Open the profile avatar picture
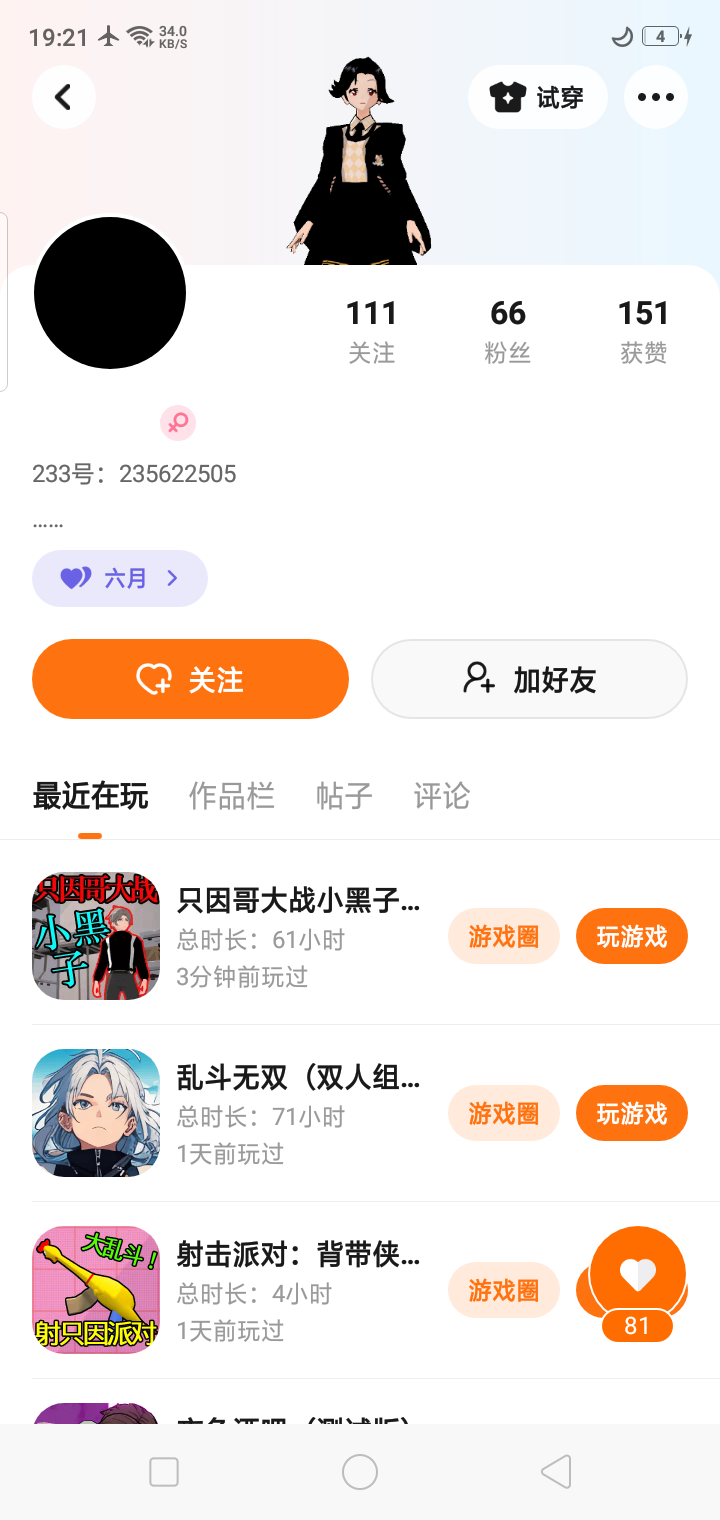Screen dimensions: 720x1520 point(110,293)
